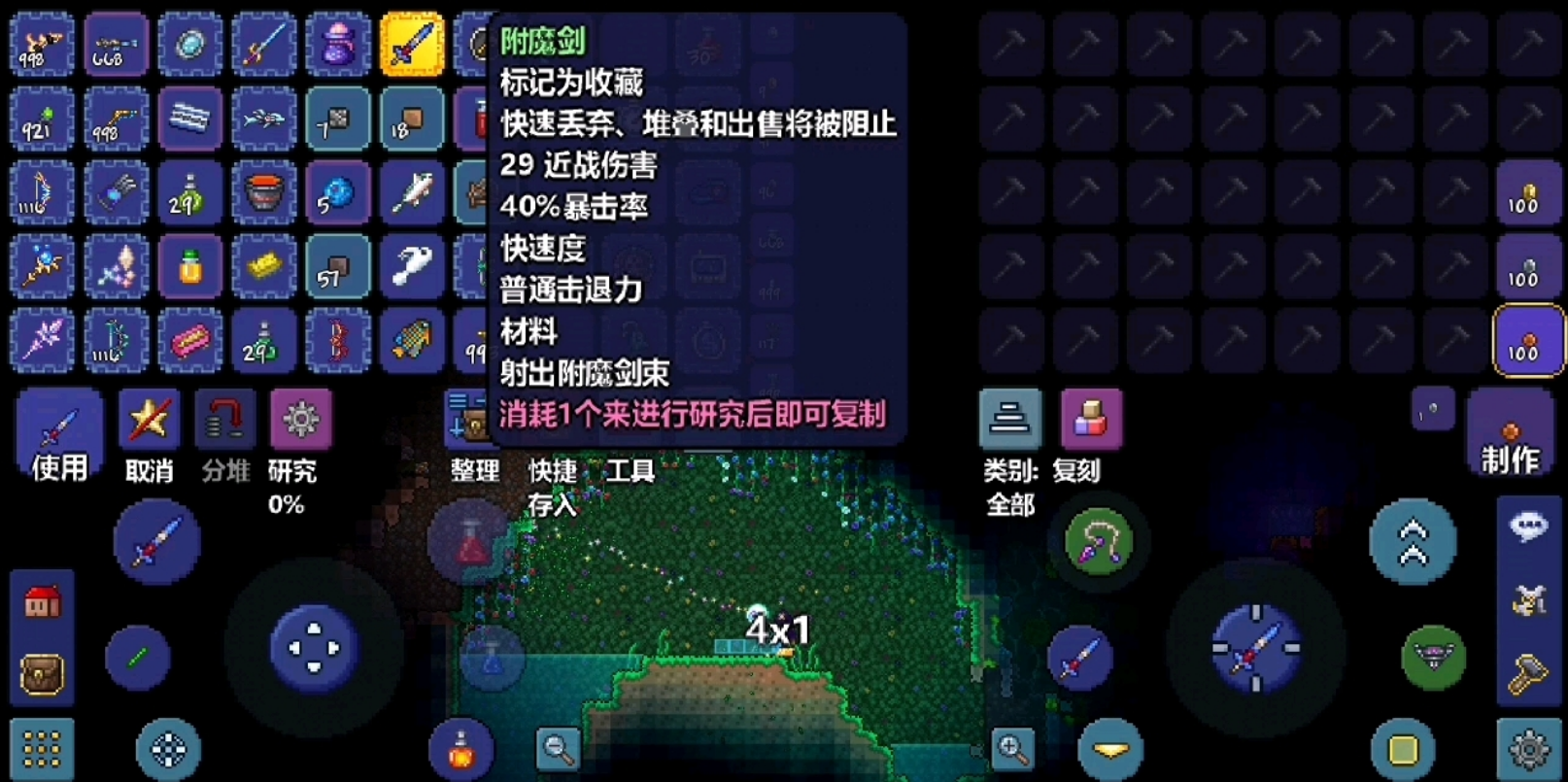Open the 类别 全部 category filter
This screenshot has height=782, width=1568.
point(1009,420)
